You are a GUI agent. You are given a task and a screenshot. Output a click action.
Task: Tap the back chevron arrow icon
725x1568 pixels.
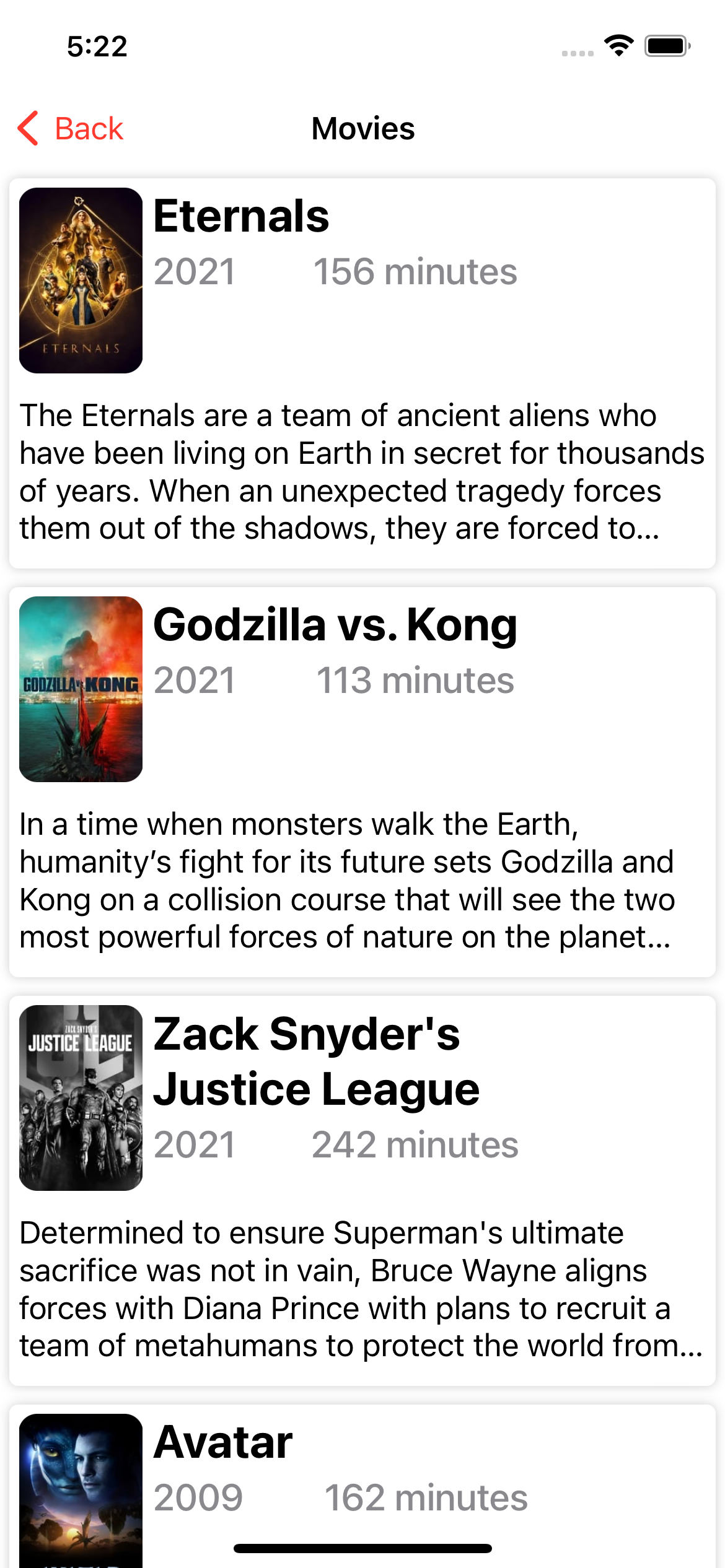(x=27, y=128)
